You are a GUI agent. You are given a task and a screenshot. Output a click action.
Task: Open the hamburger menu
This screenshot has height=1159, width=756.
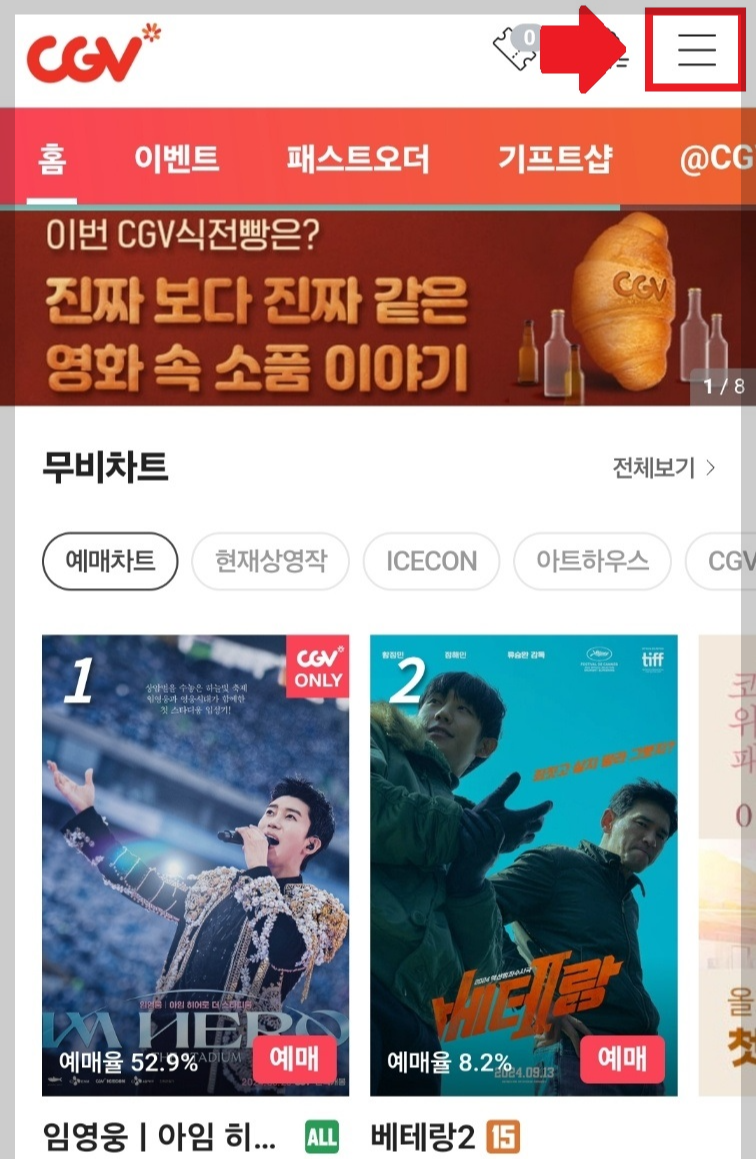(695, 52)
